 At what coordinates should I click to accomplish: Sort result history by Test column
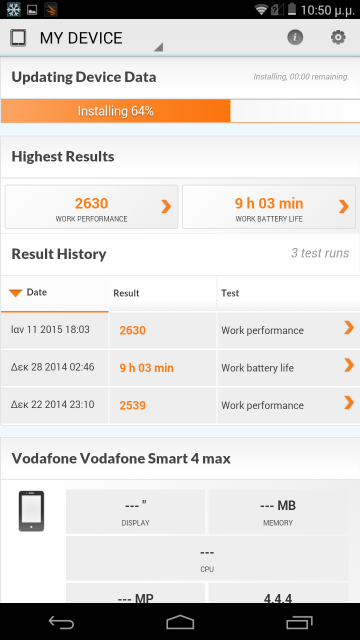[288, 293]
